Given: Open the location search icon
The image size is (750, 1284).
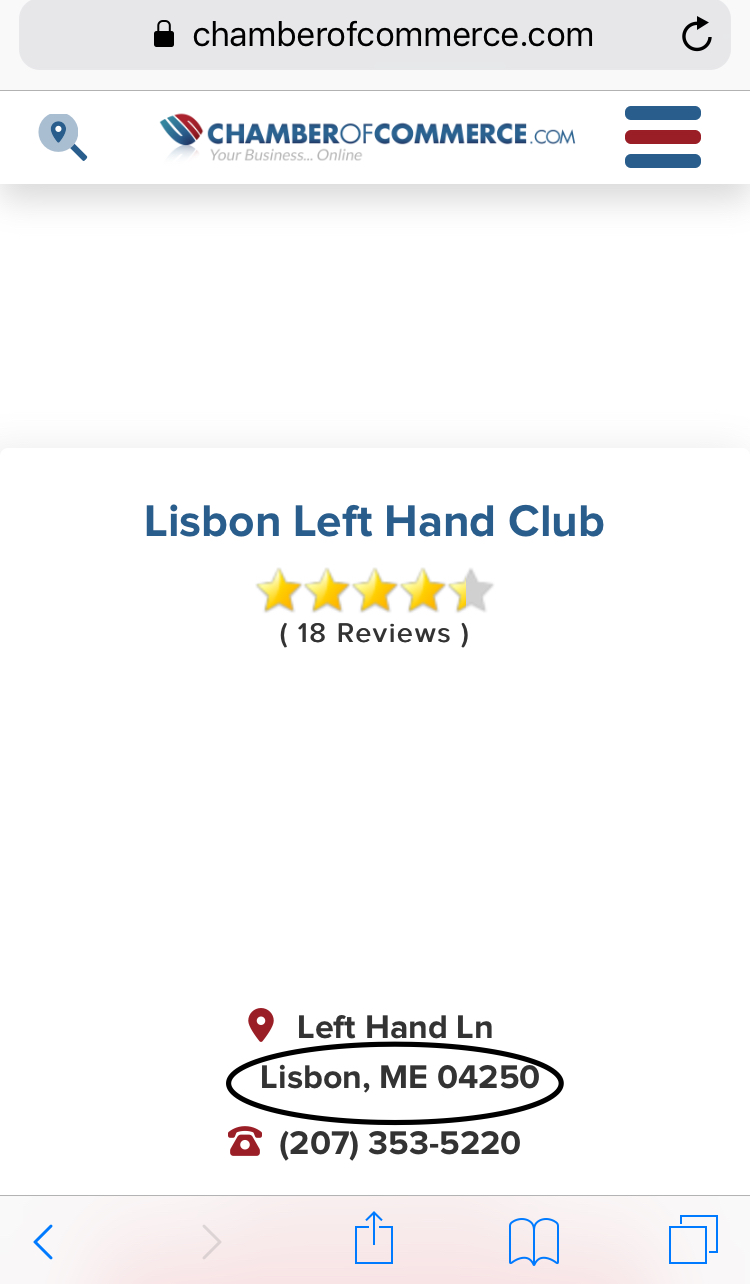Looking at the screenshot, I should 63,137.
